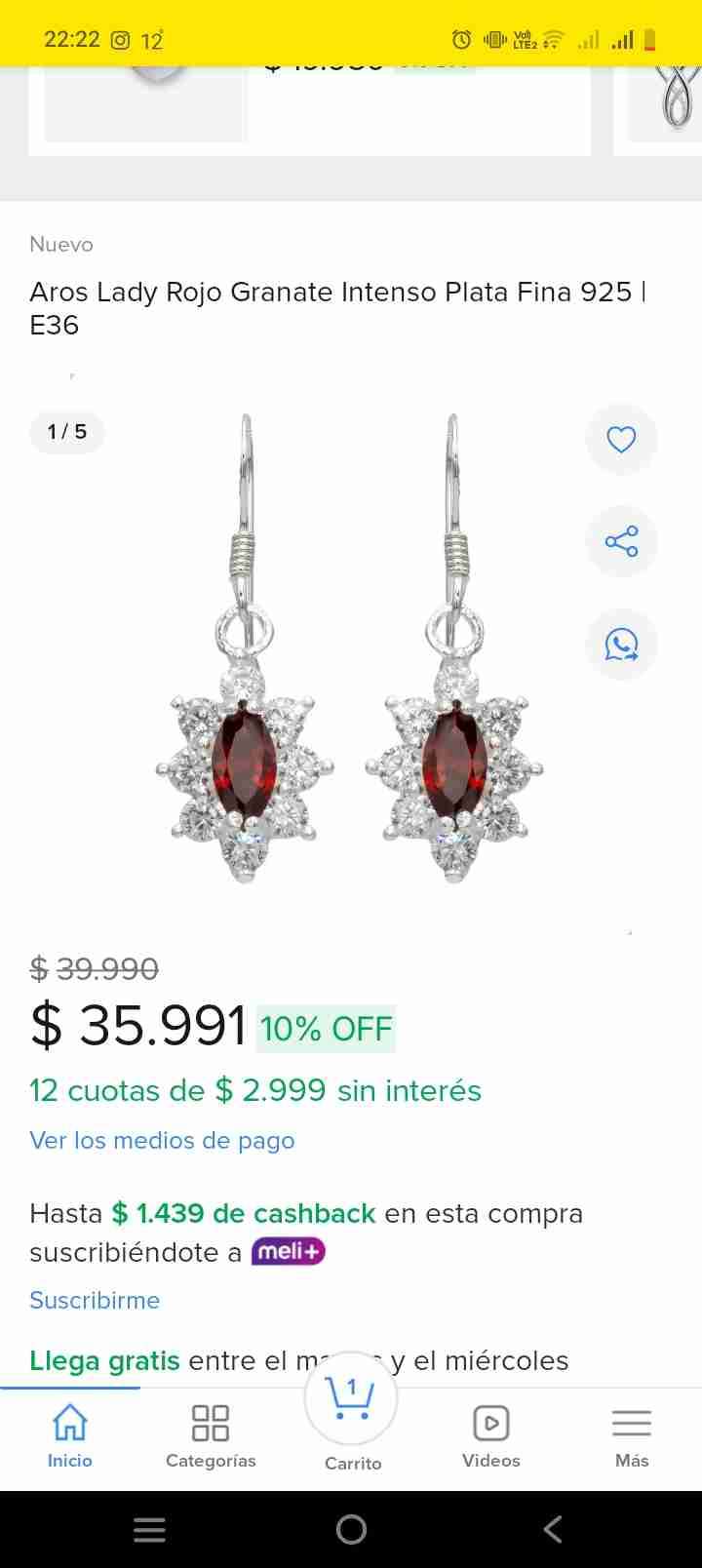Open the share options icon
The height and width of the screenshot is (1568, 702).
coord(621,541)
